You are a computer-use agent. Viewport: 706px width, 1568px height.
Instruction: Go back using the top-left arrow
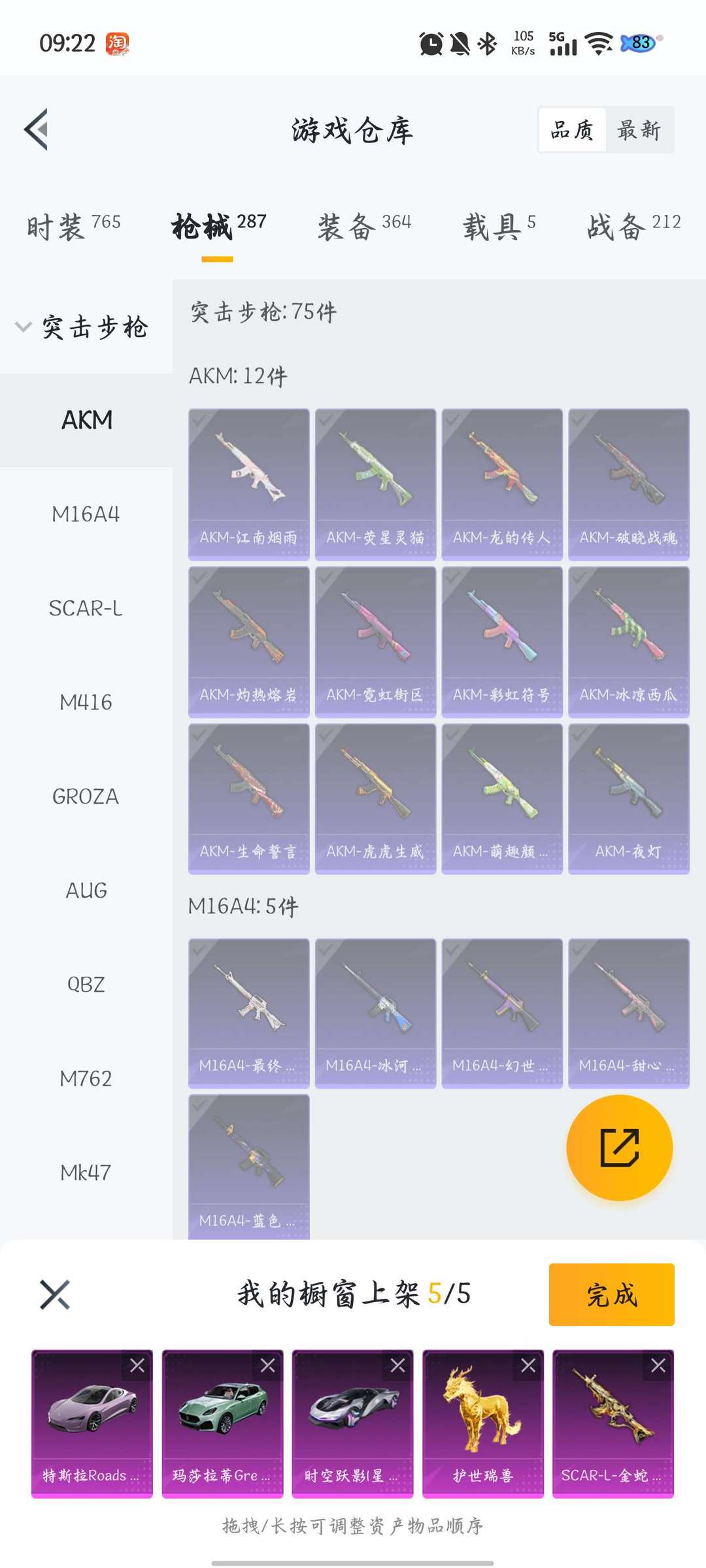point(37,129)
